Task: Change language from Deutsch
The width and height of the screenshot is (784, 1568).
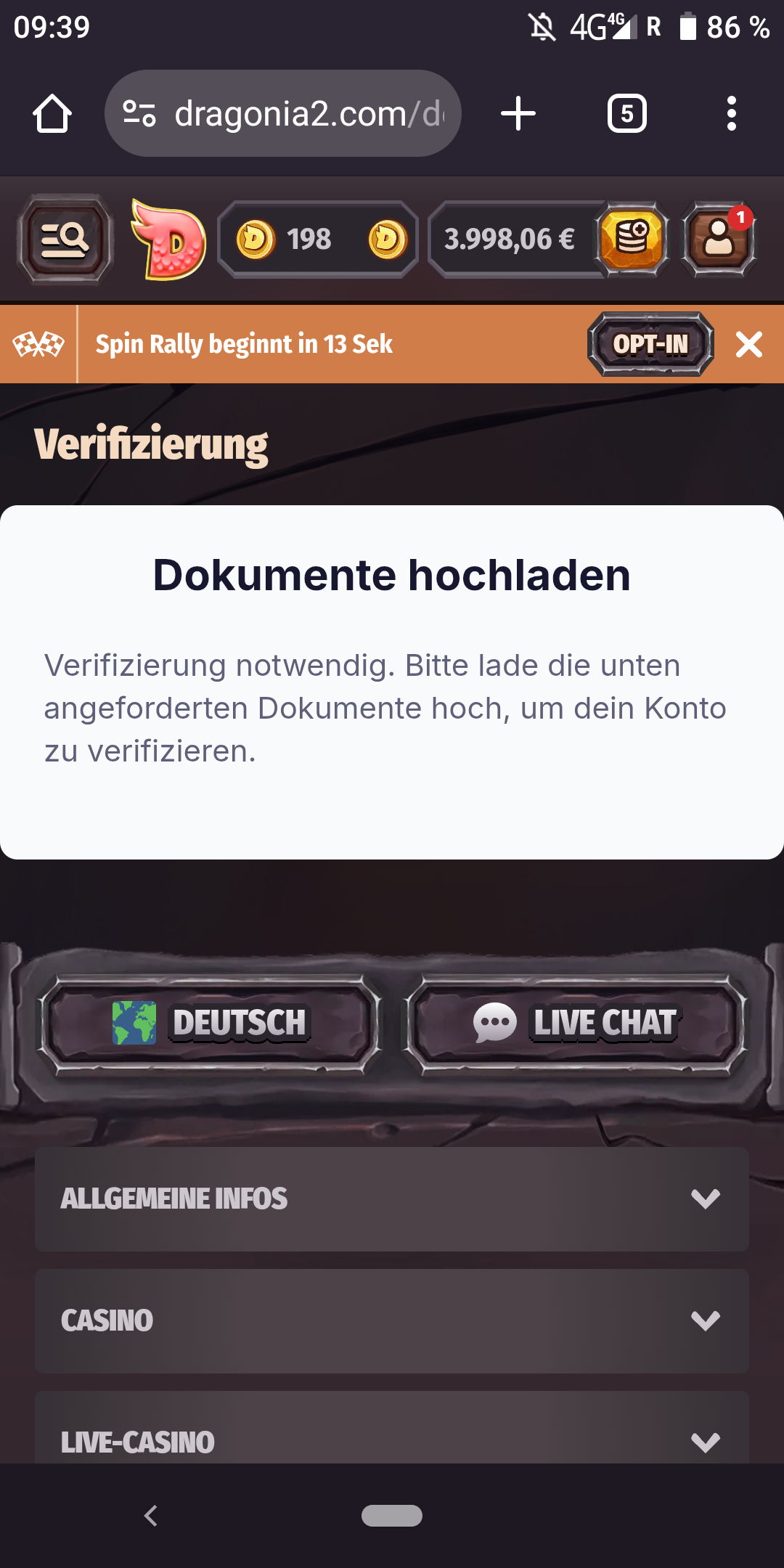Action: (211, 1023)
